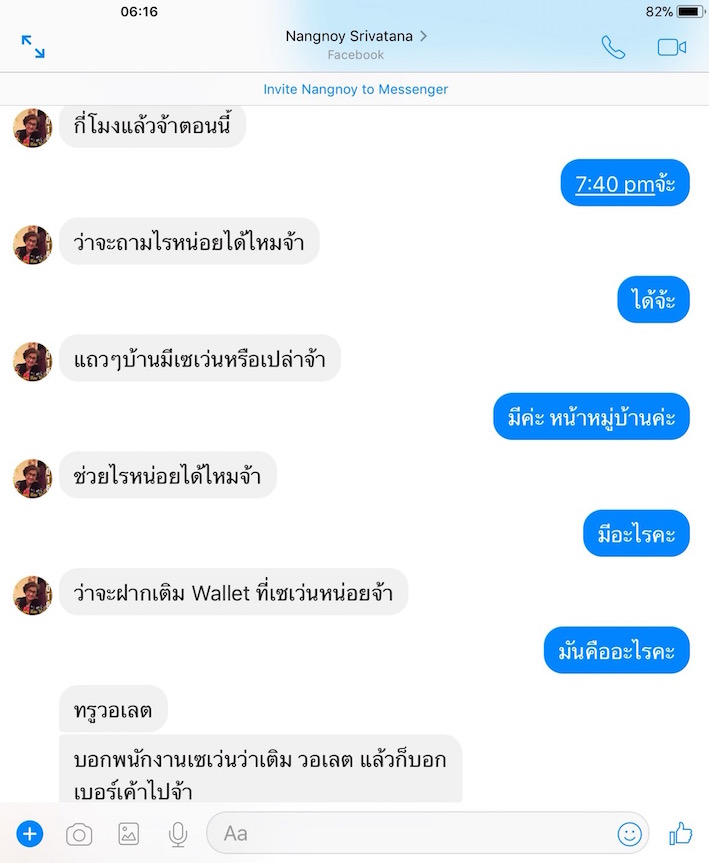
Task: Tap Invite Nangnoy to Messenger
Action: coord(355,89)
